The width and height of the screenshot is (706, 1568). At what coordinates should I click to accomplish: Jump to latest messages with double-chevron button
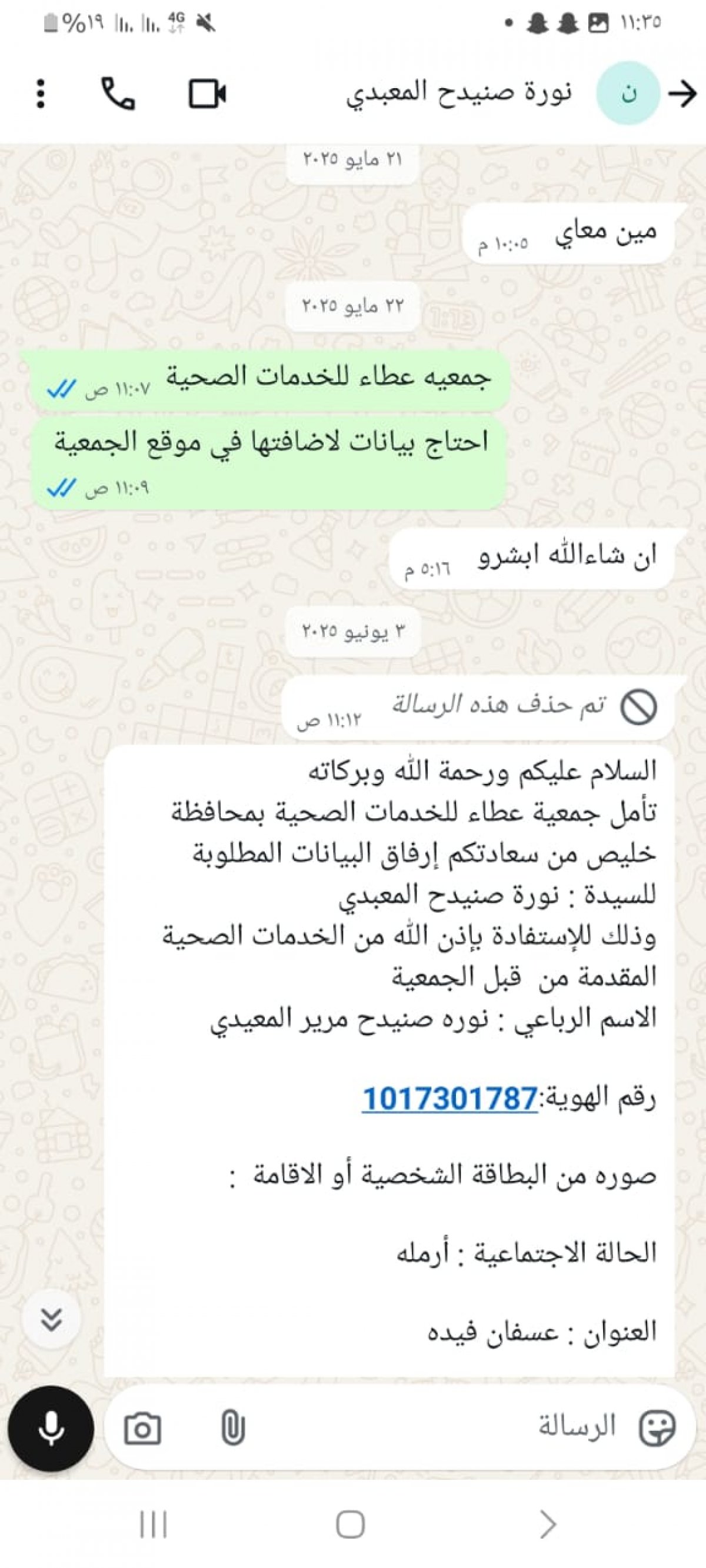pyautogui.click(x=51, y=1319)
